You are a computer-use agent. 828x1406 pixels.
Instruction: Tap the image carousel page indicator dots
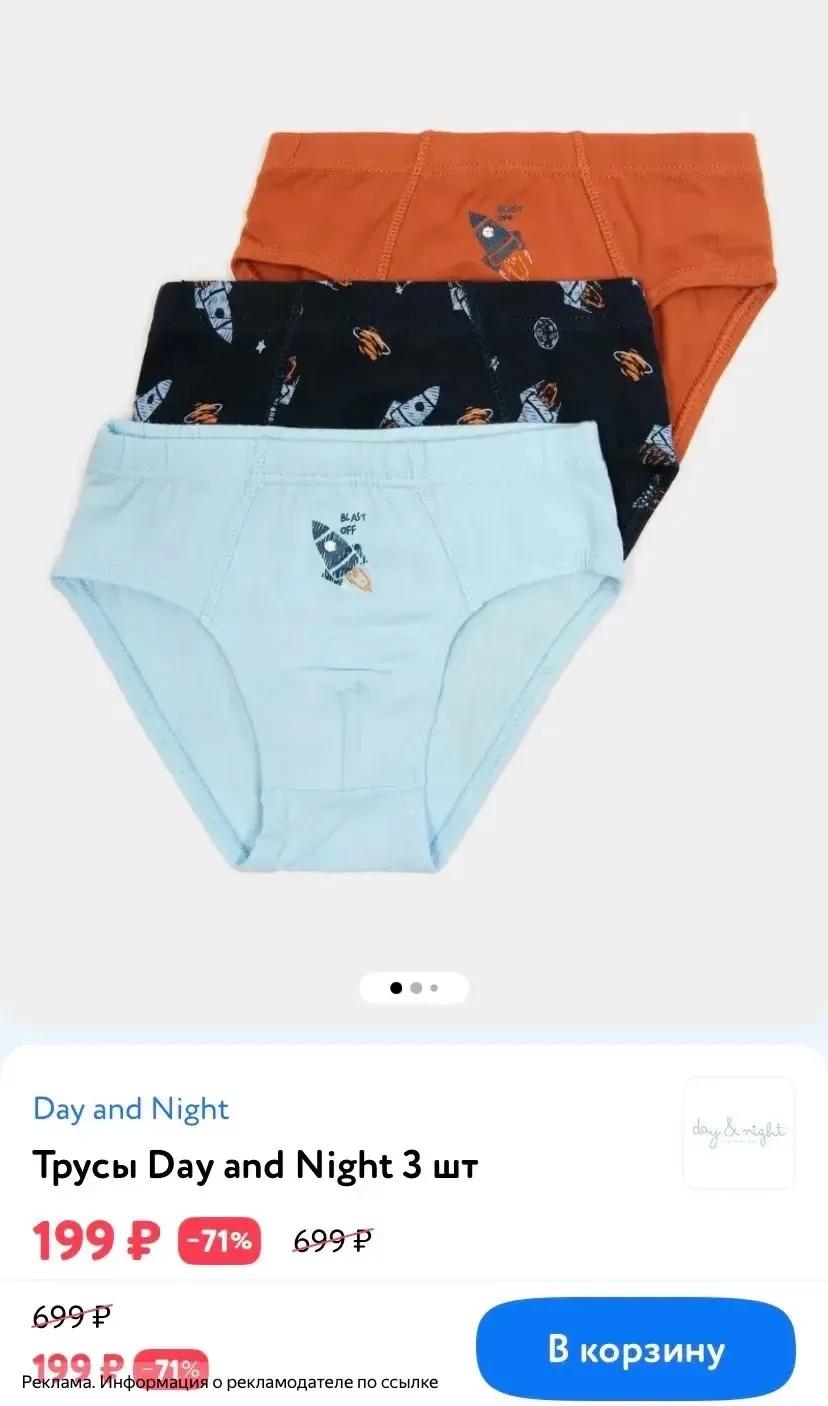(x=414, y=988)
